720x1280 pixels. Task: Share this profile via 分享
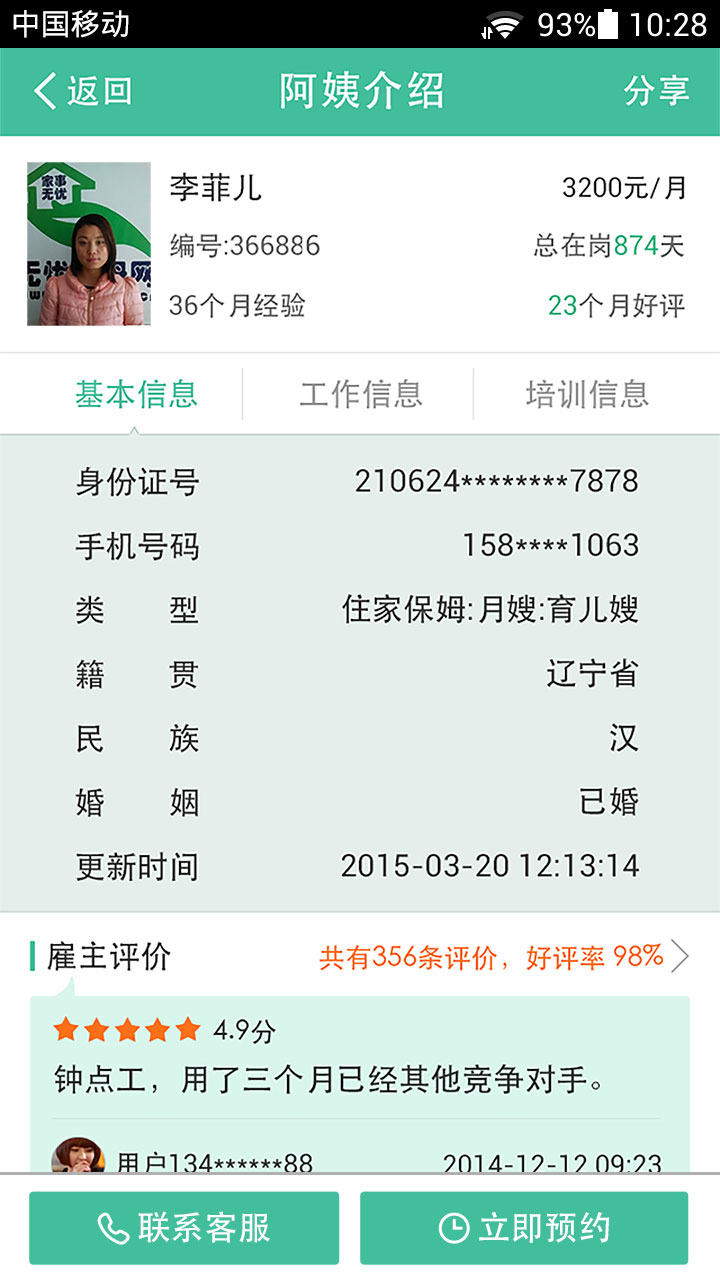pyautogui.click(x=656, y=91)
